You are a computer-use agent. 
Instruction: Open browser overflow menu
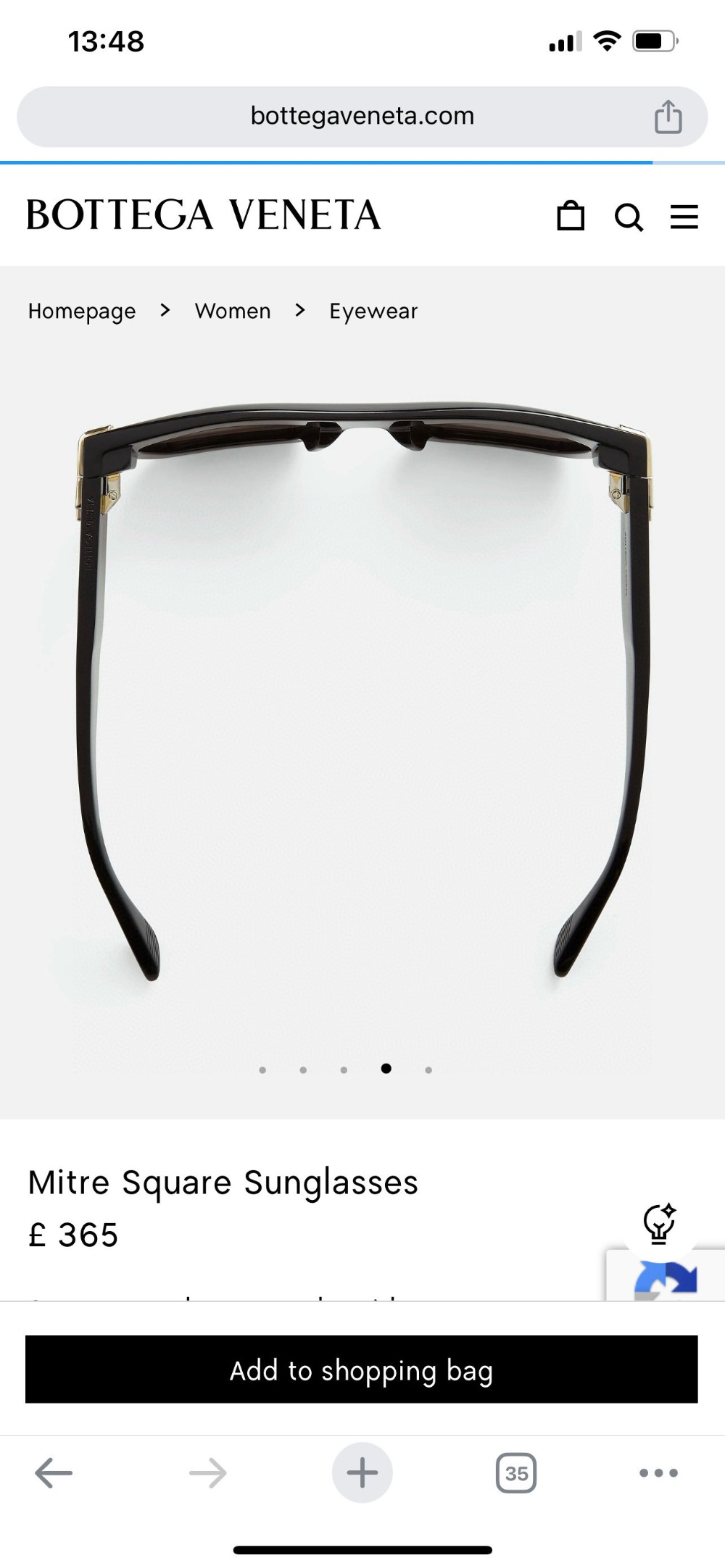click(658, 1473)
